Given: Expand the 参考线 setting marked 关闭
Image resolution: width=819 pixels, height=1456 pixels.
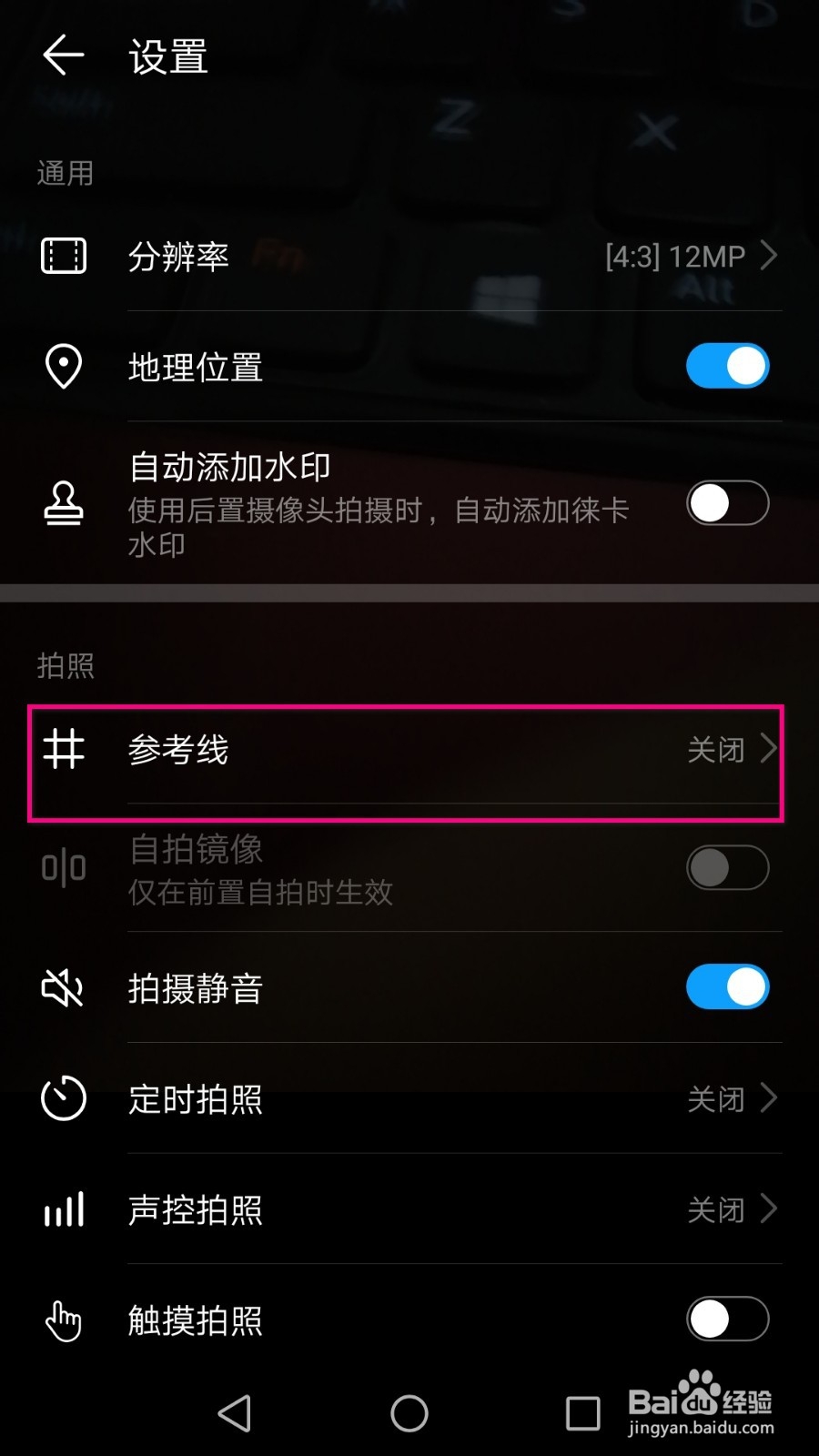Looking at the screenshot, I should (x=409, y=751).
